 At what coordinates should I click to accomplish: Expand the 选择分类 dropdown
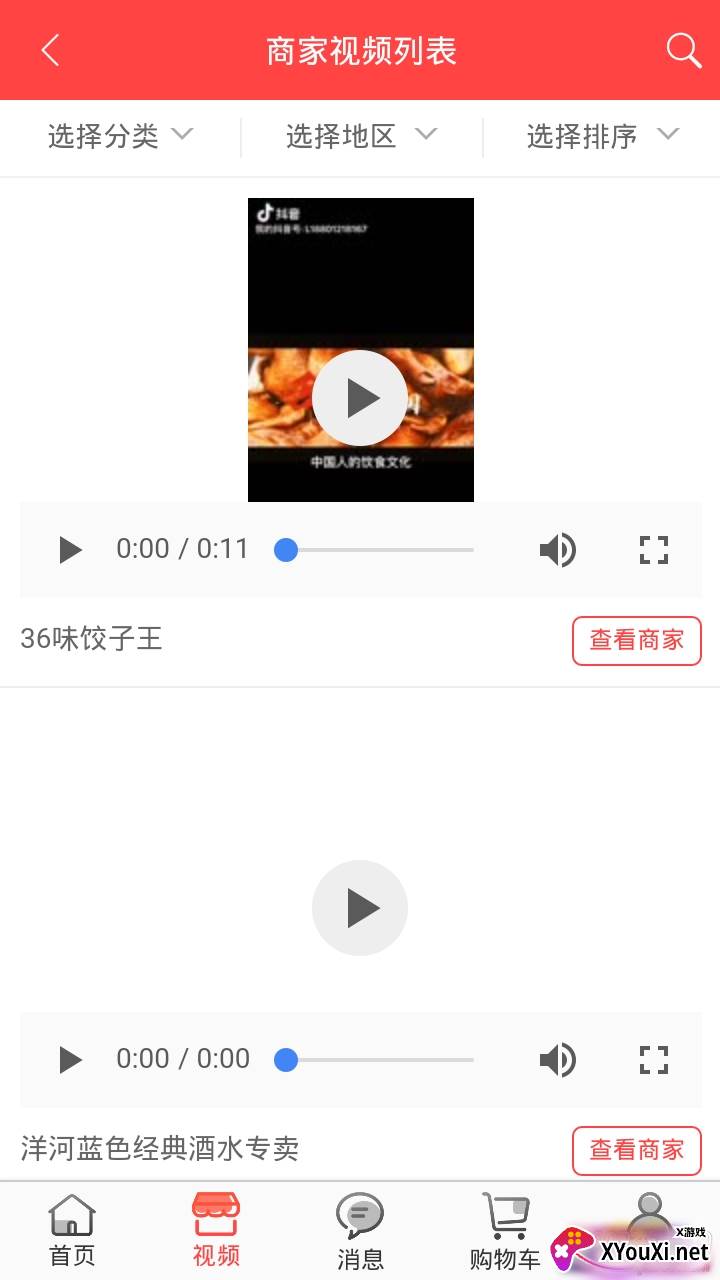coord(120,136)
